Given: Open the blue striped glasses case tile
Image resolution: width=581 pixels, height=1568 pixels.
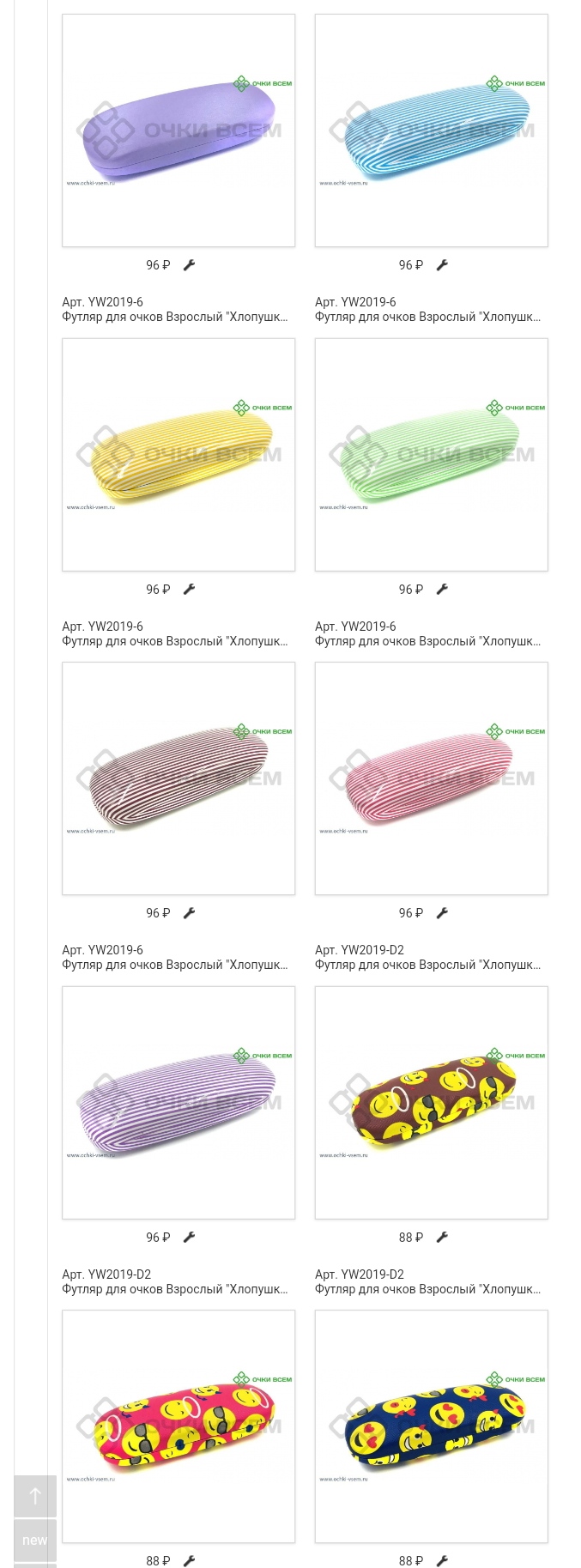Looking at the screenshot, I should pos(431,130).
